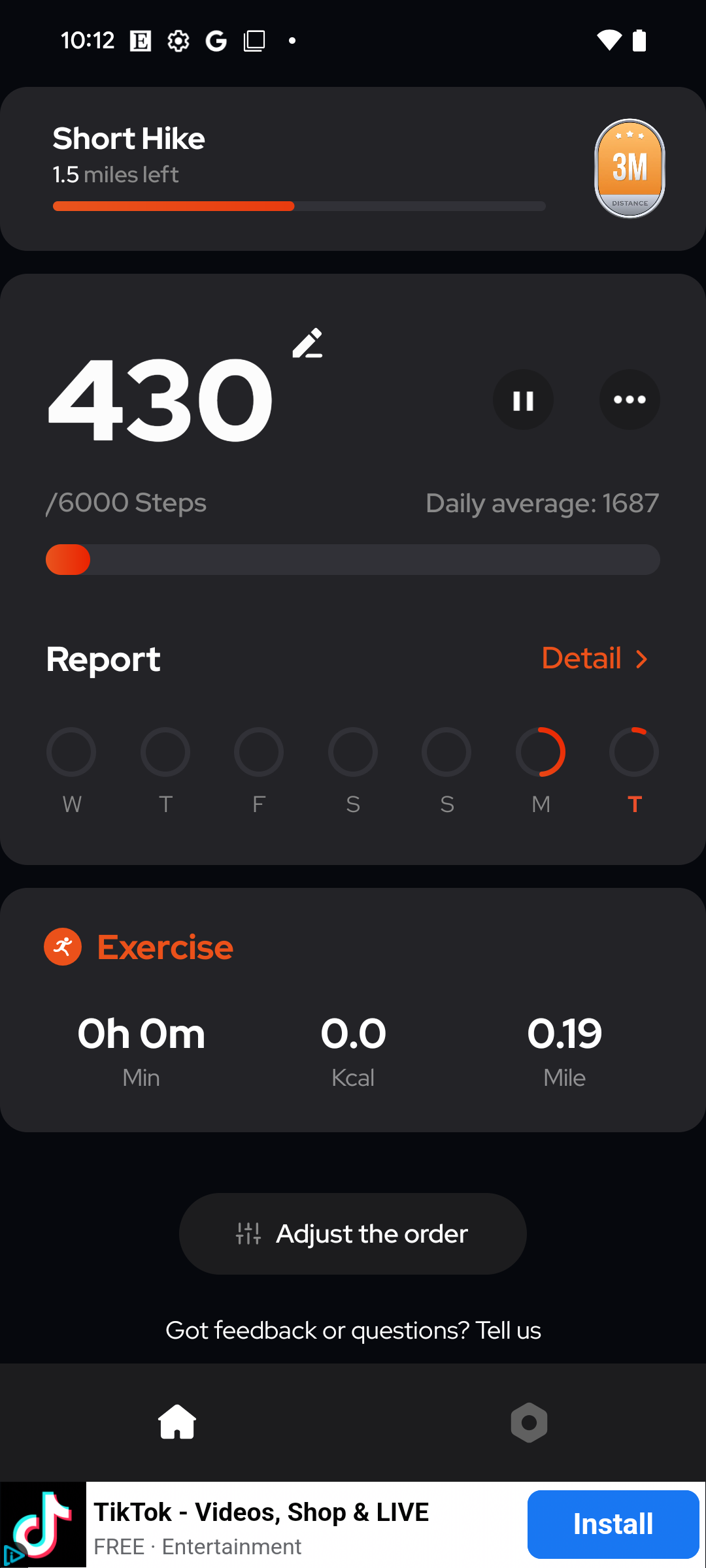Install TikTok from the ad banner
This screenshot has width=706, height=1568.
(x=613, y=1524)
